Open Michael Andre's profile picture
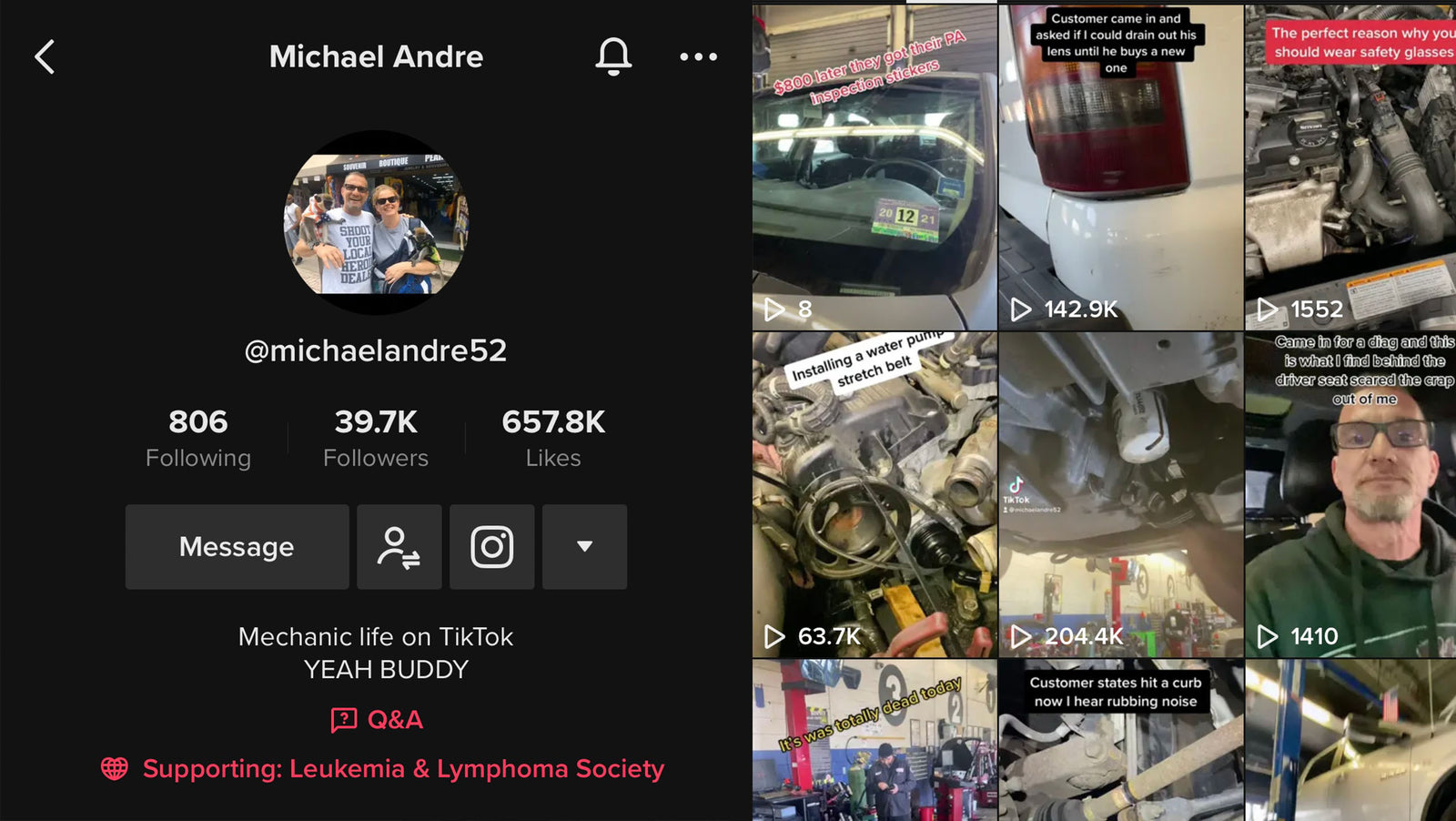The width and height of the screenshot is (1456, 821). (x=376, y=223)
